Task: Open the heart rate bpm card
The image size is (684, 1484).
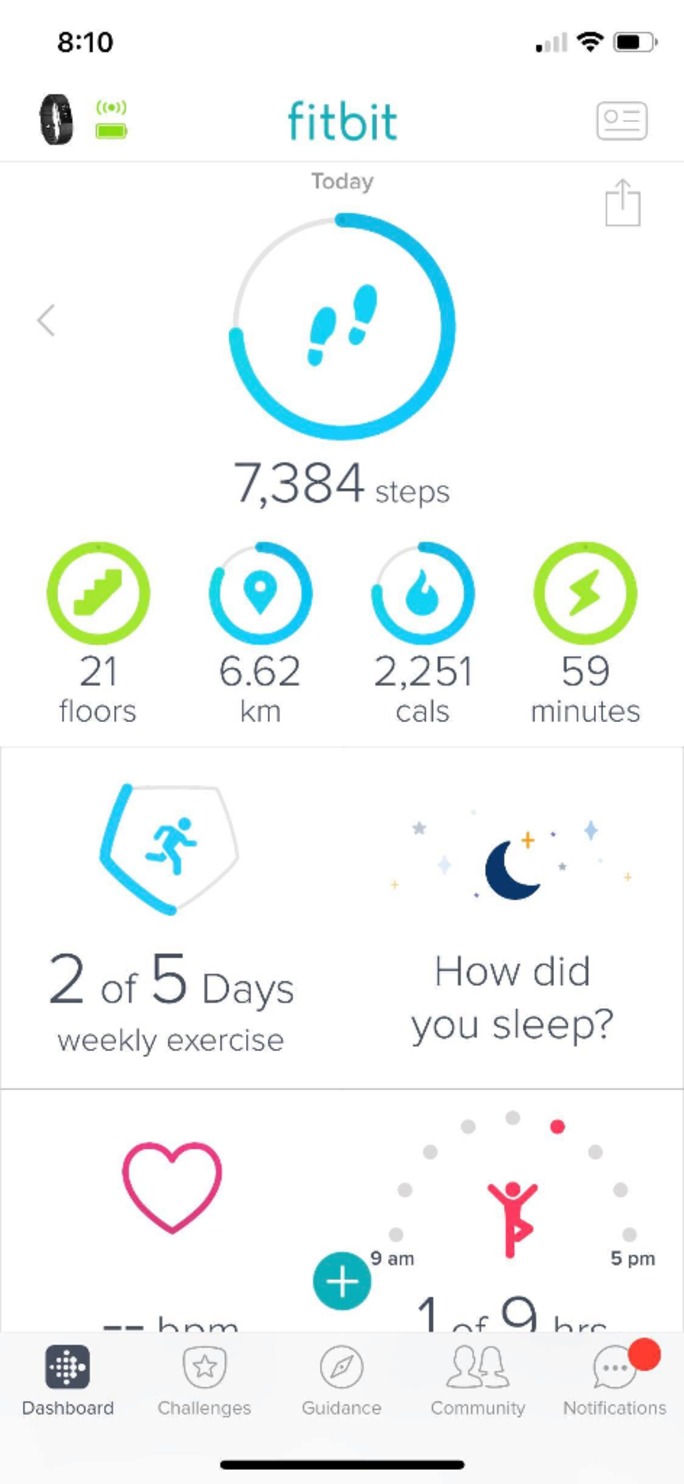Action: coord(171,1210)
